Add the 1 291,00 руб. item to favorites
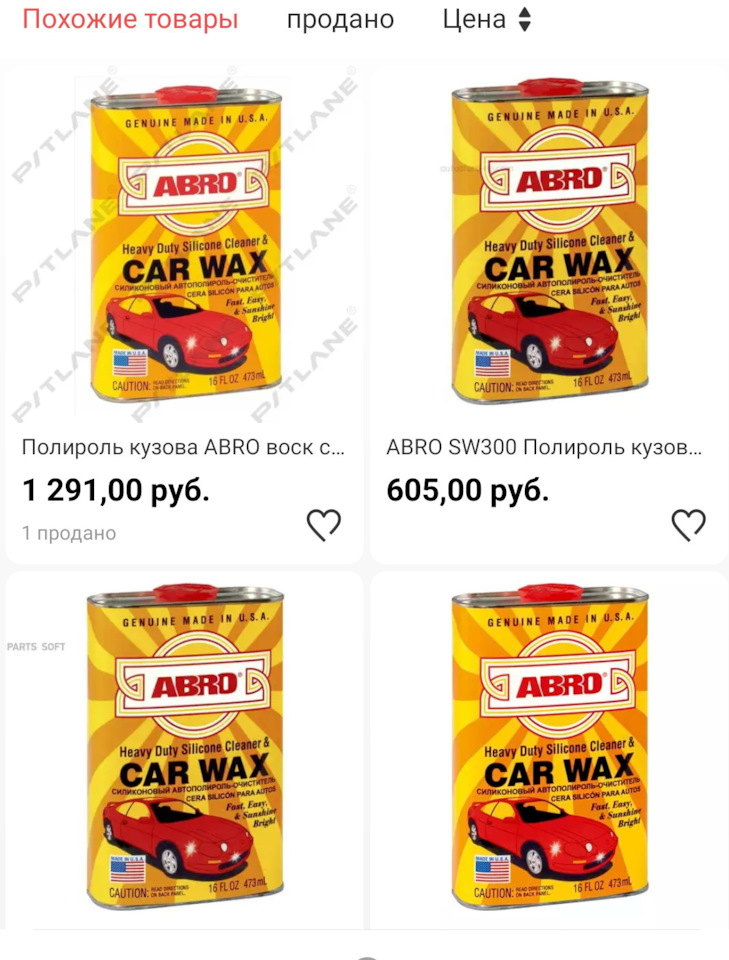This screenshot has width=729, height=960. tap(323, 524)
